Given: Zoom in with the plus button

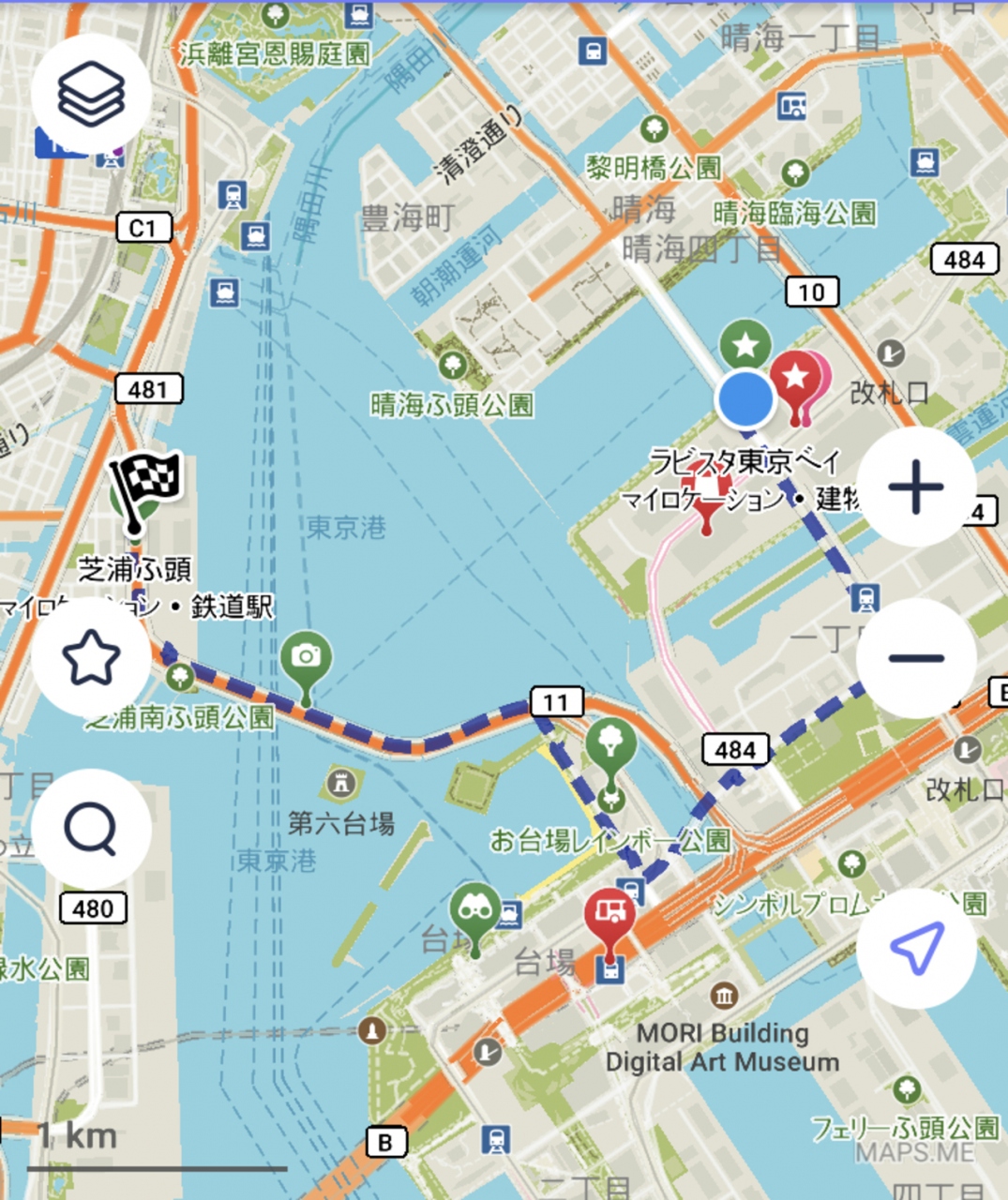Looking at the screenshot, I should coord(915,487).
